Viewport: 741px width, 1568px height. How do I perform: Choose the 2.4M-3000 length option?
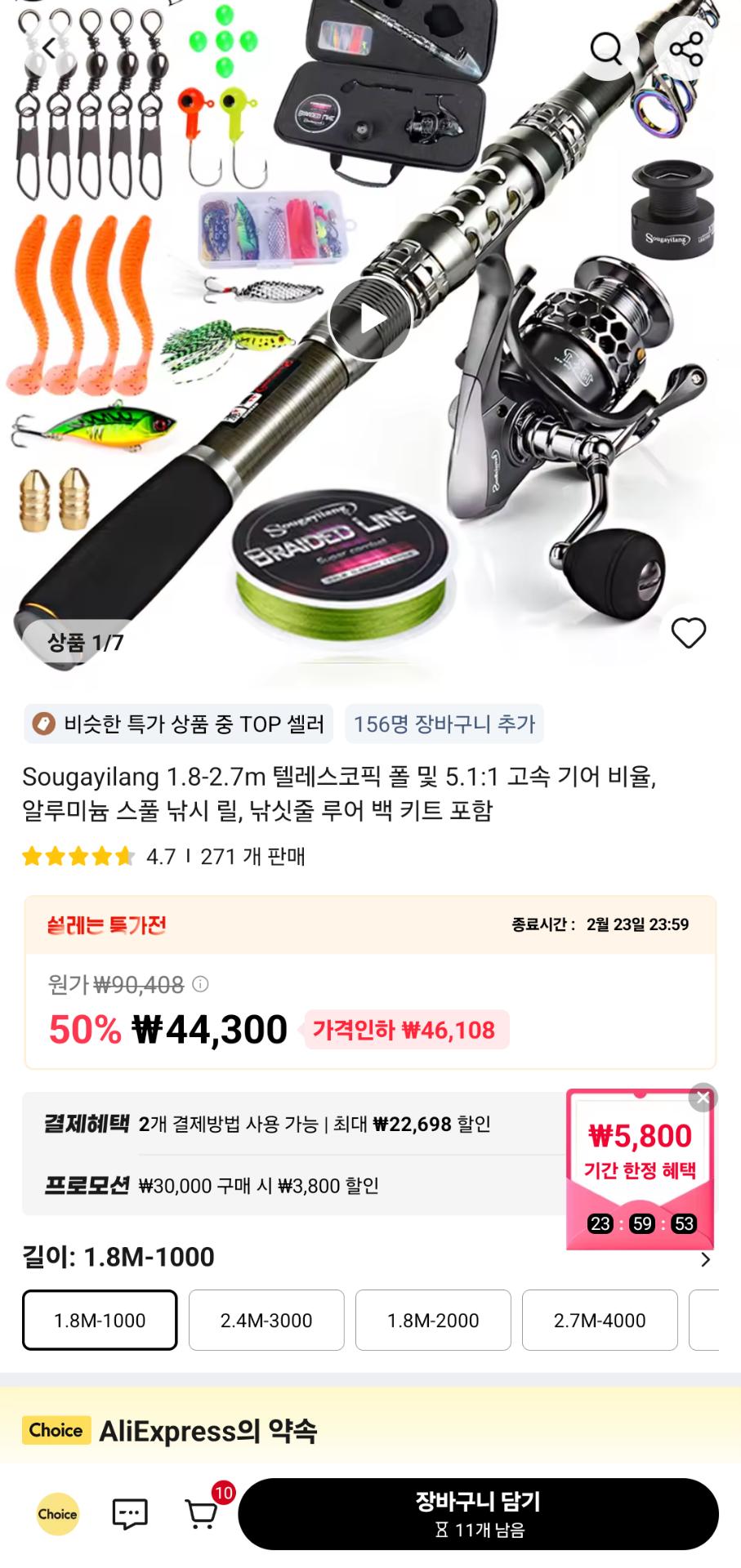[x=266, y=1320]
